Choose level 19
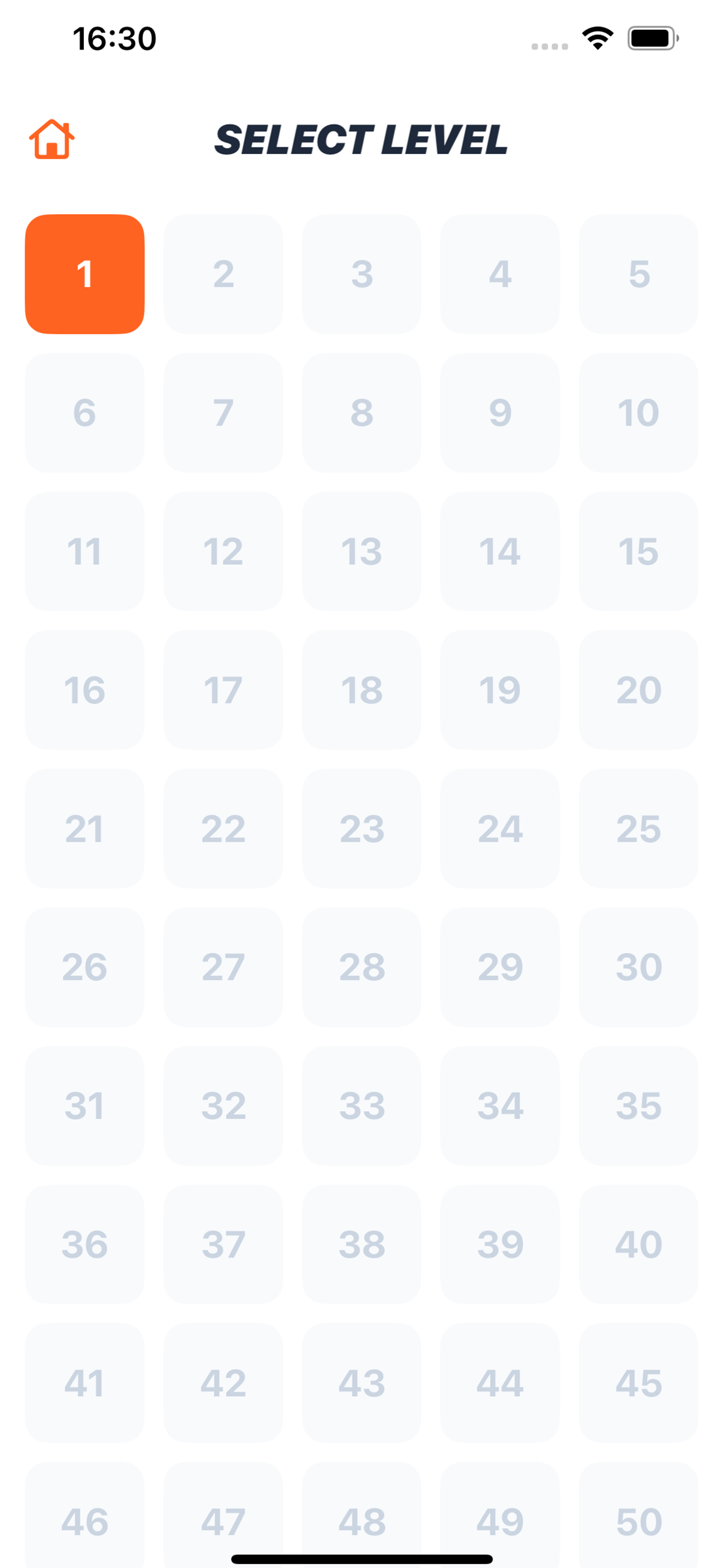The width and height of the screenshot is (724, 1568). tap(500, 689)
